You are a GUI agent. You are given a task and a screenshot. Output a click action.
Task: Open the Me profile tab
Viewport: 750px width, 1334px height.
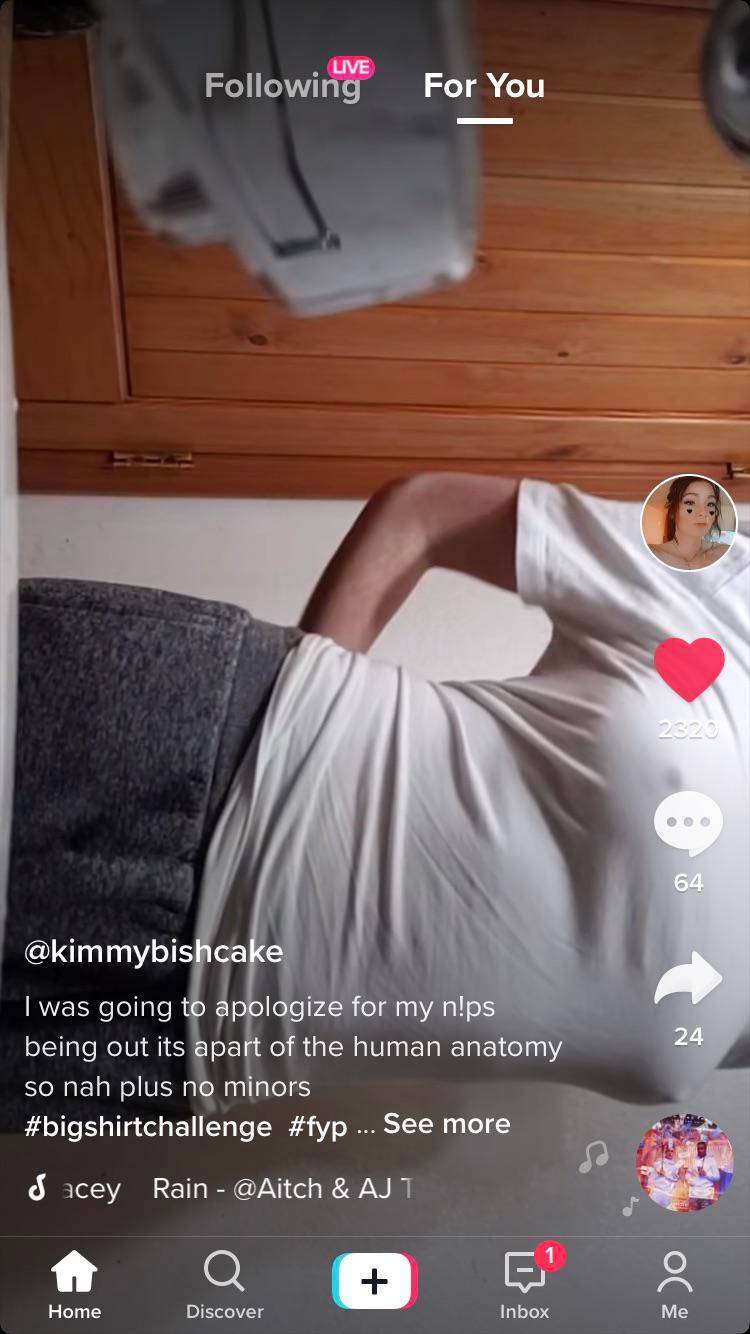click(674, 1286)
